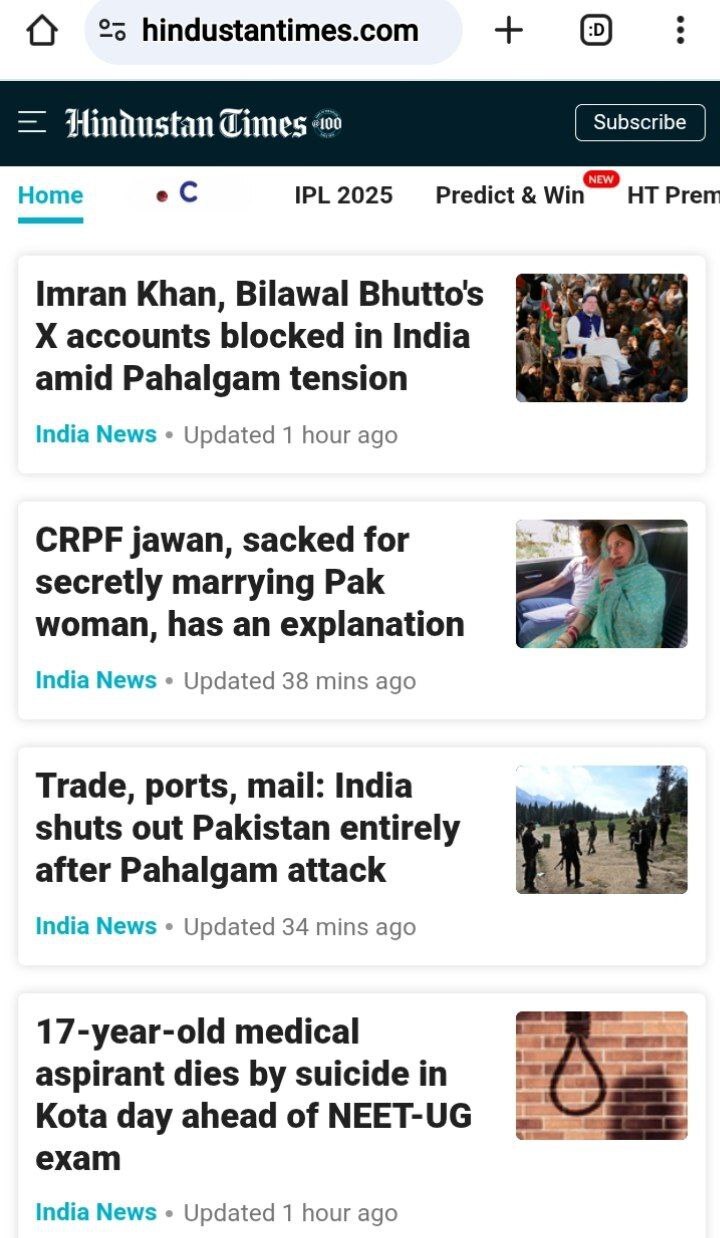
Task: Tap the Subscribe button
Action: point(640,123)
